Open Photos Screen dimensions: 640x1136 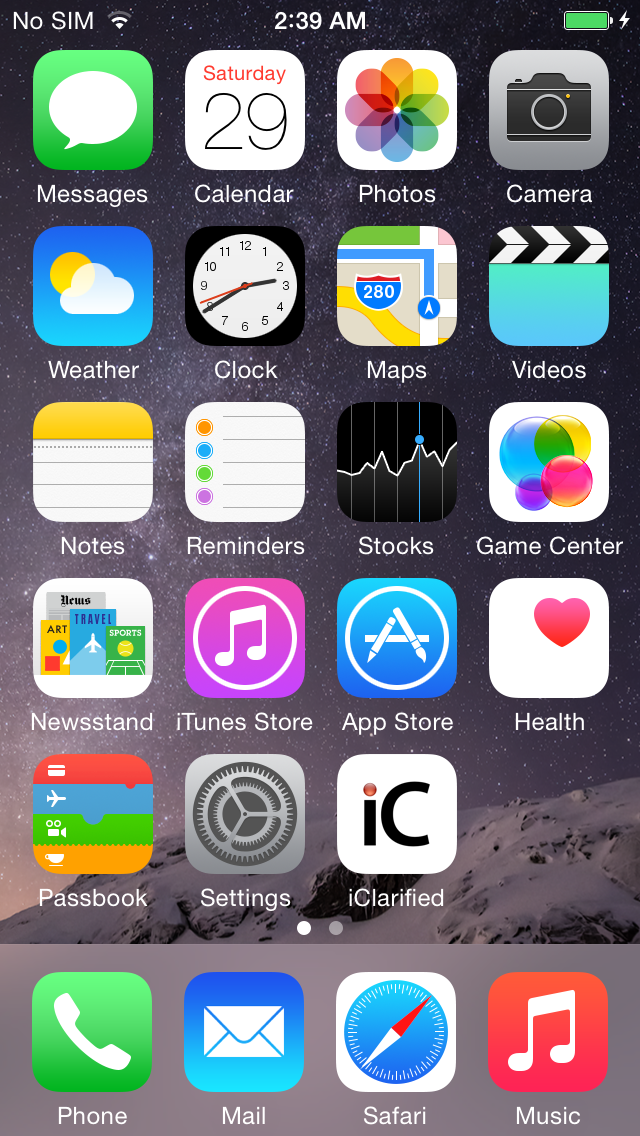pos(397,110)
